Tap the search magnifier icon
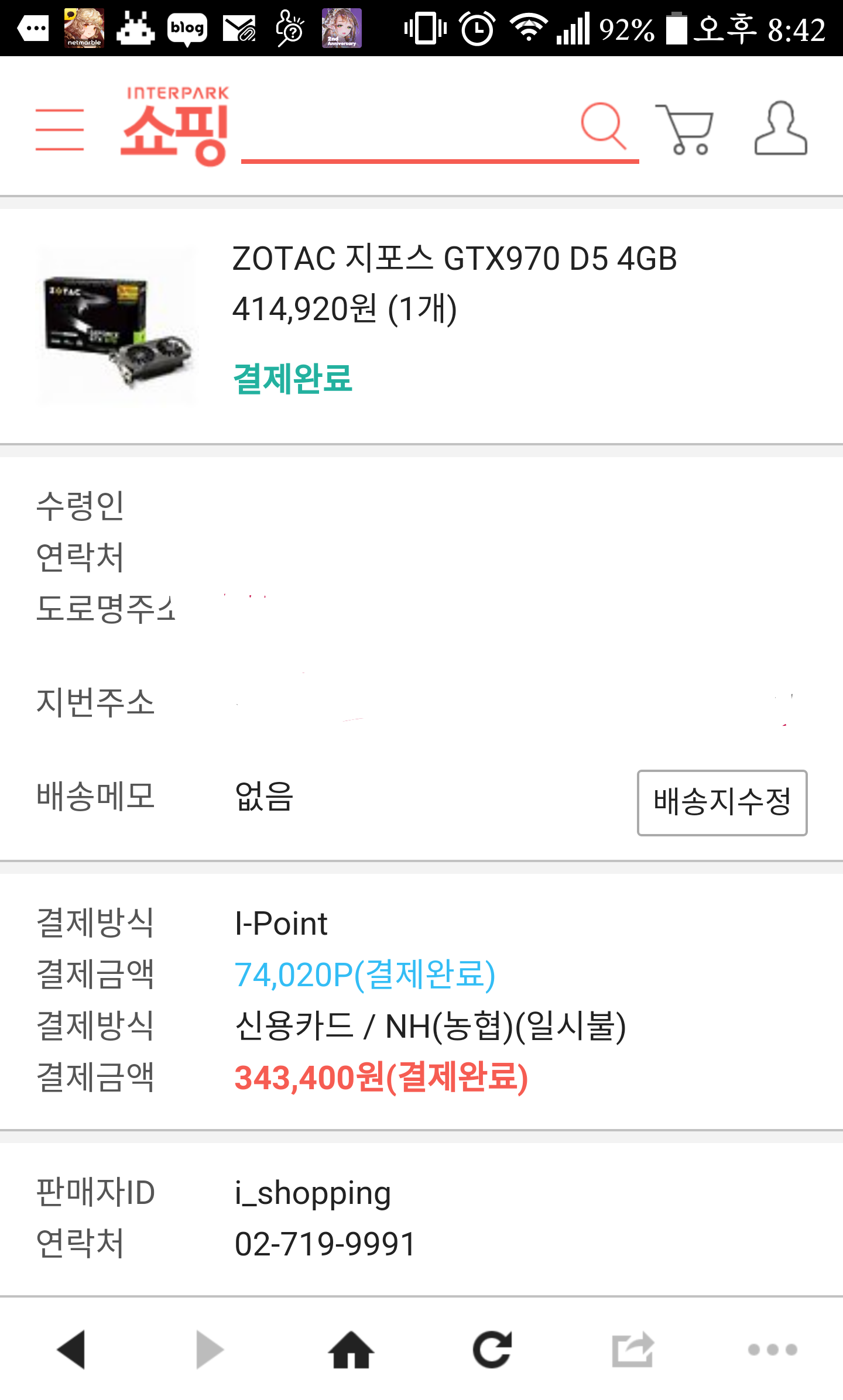Viewport: 843px width, 1400px height. coord(603,126)
